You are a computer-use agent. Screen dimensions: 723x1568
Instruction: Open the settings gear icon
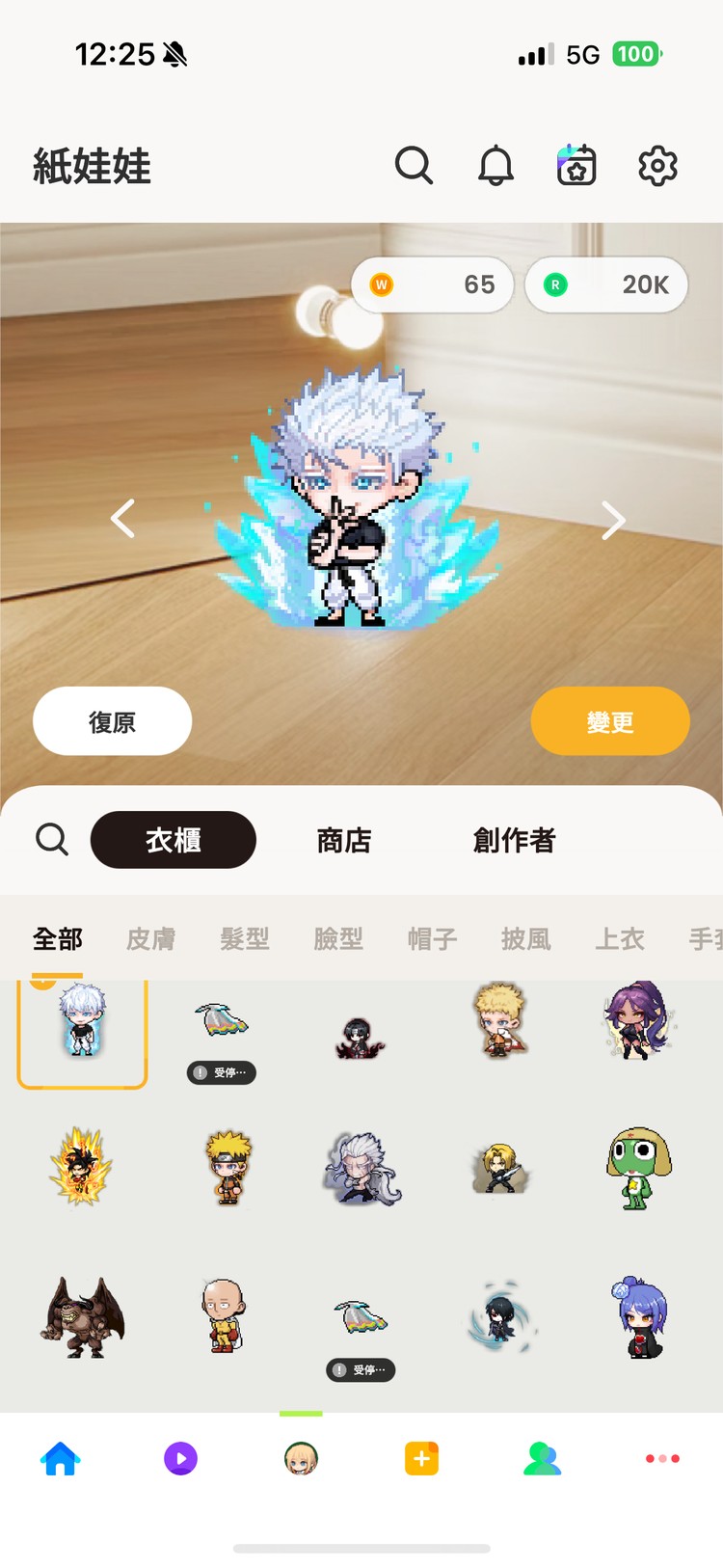pos(658,166)
